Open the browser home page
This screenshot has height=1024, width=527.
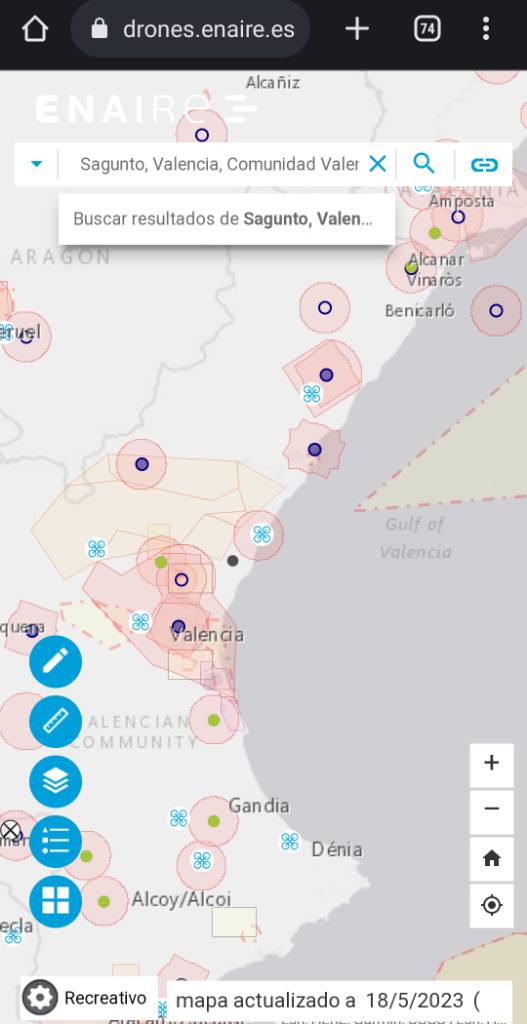click(35, 29)
